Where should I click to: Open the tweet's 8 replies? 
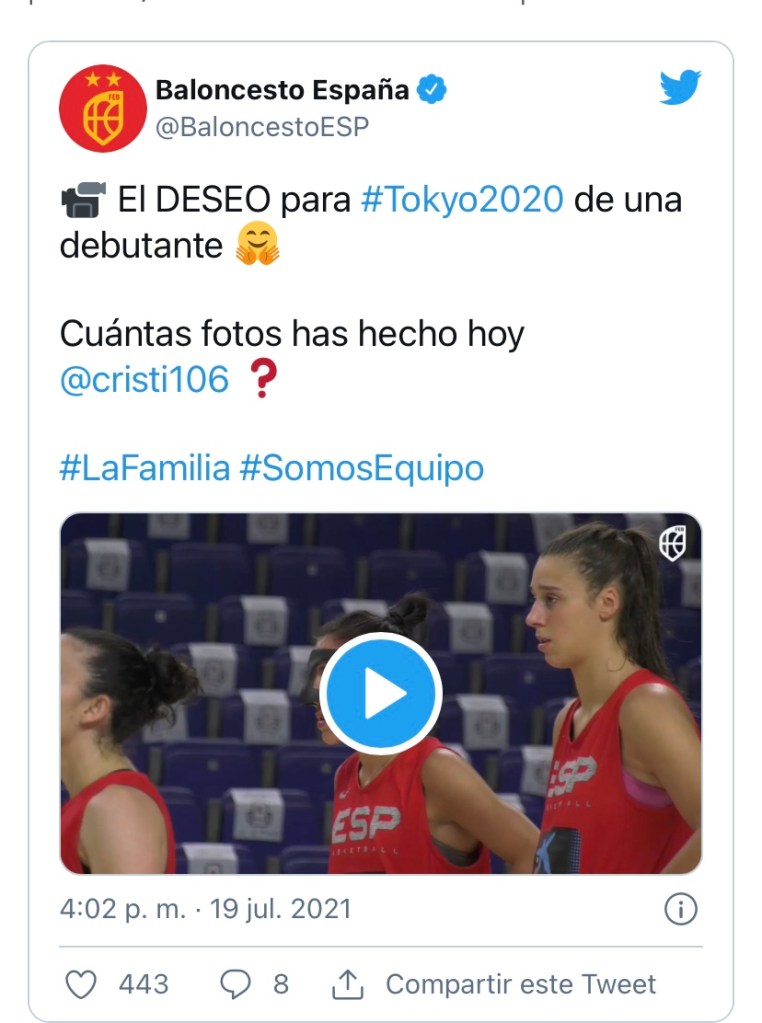pyautogui.click(x=253, y=984)
